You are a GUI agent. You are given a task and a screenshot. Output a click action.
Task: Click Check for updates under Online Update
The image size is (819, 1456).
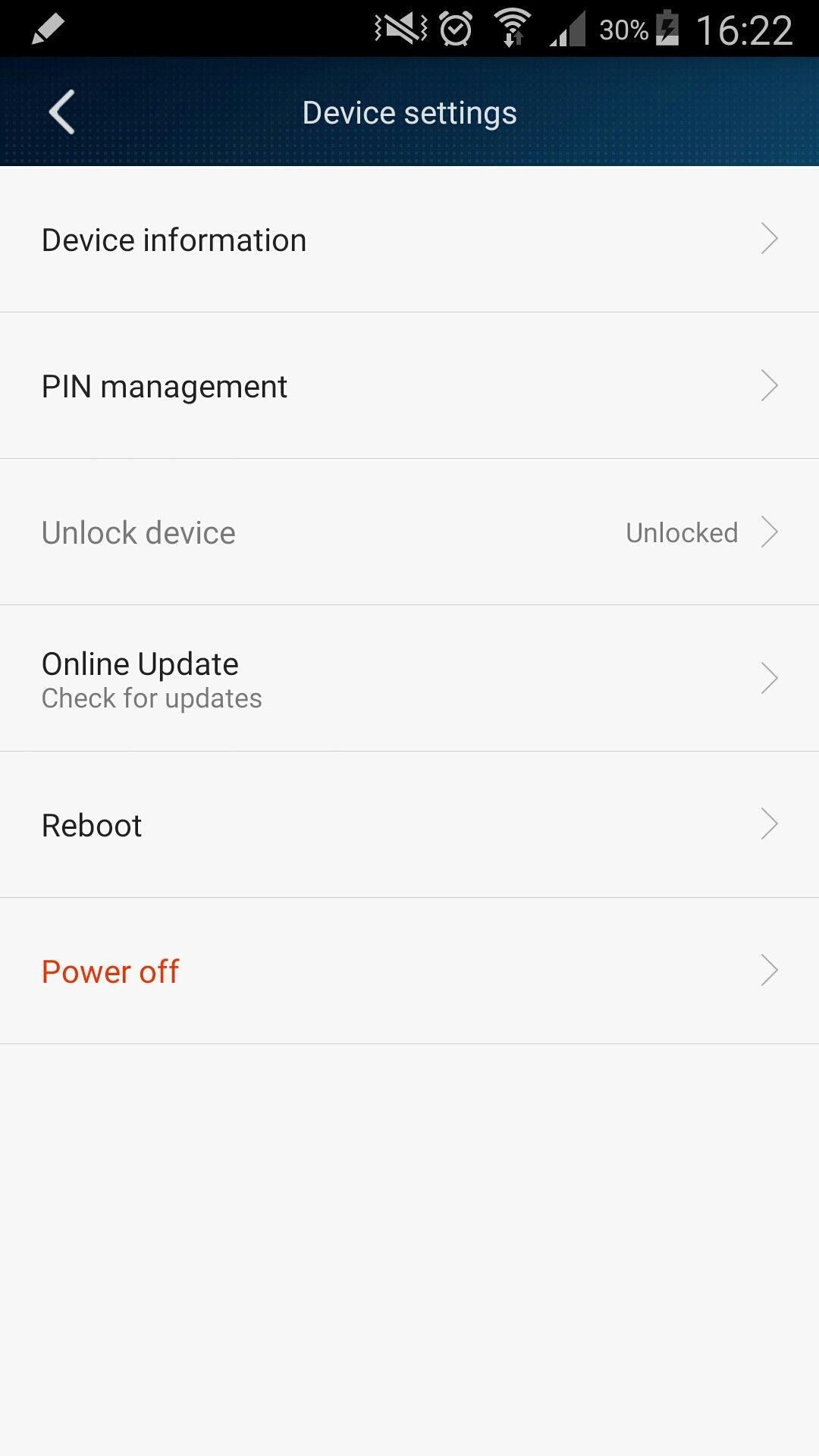click(151, 697)
